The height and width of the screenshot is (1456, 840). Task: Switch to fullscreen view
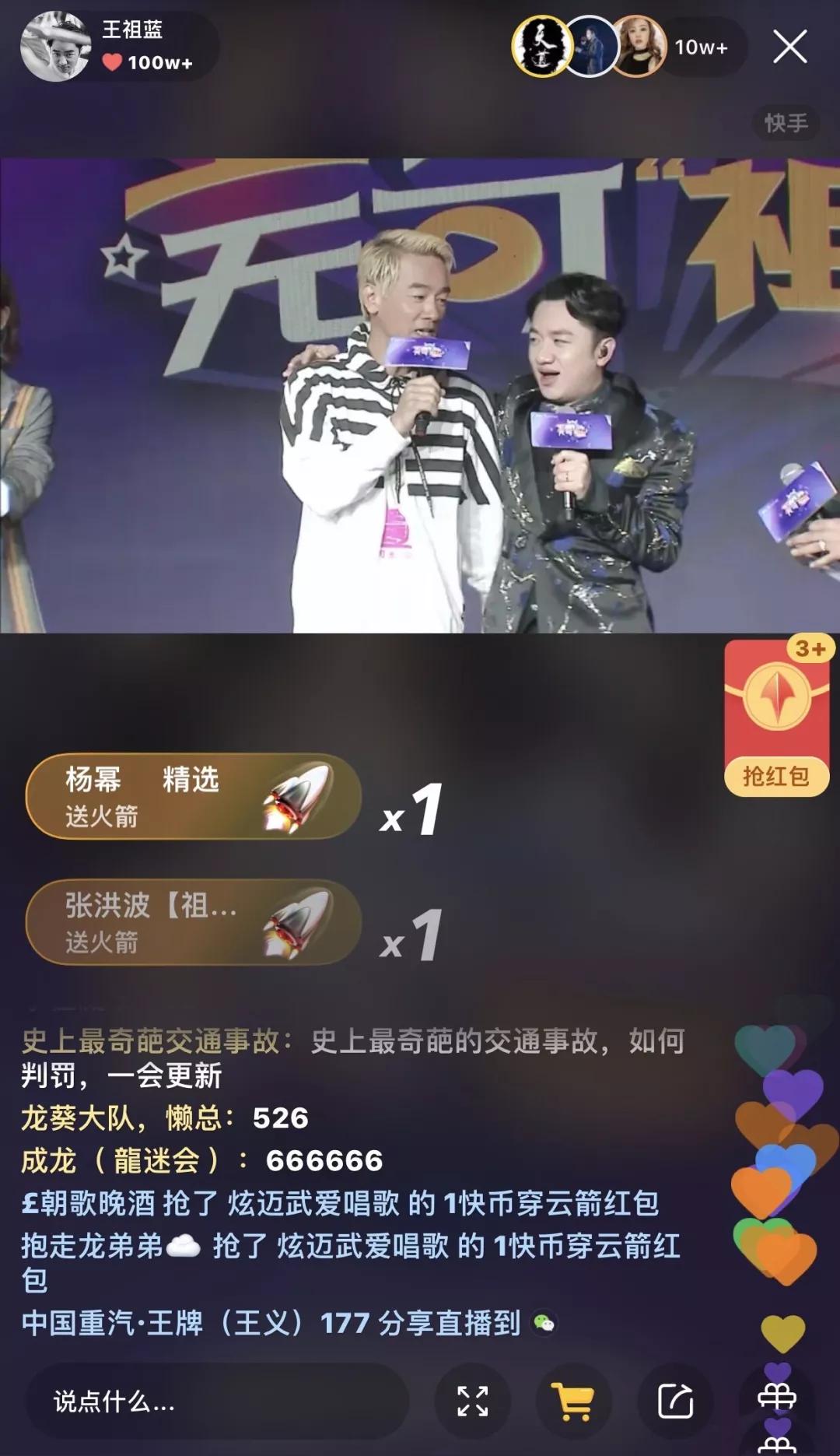473,1401
